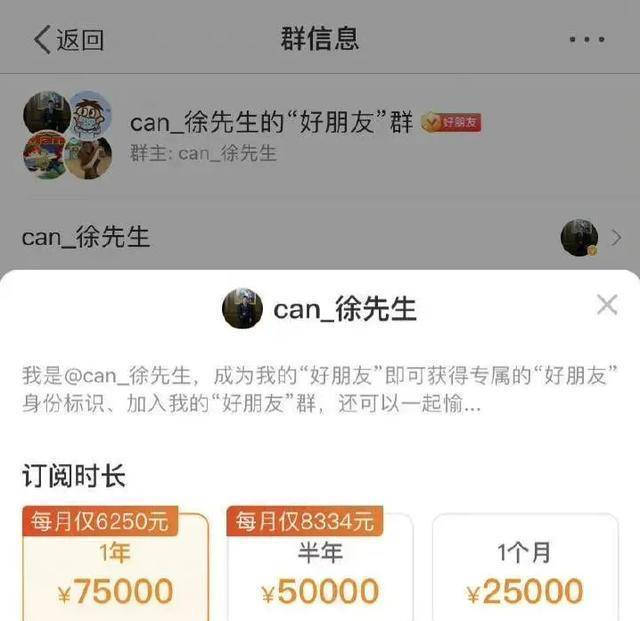Go back using the 返回 button
Viewport: 640px width, 621px height.
[x=68, y=39]
